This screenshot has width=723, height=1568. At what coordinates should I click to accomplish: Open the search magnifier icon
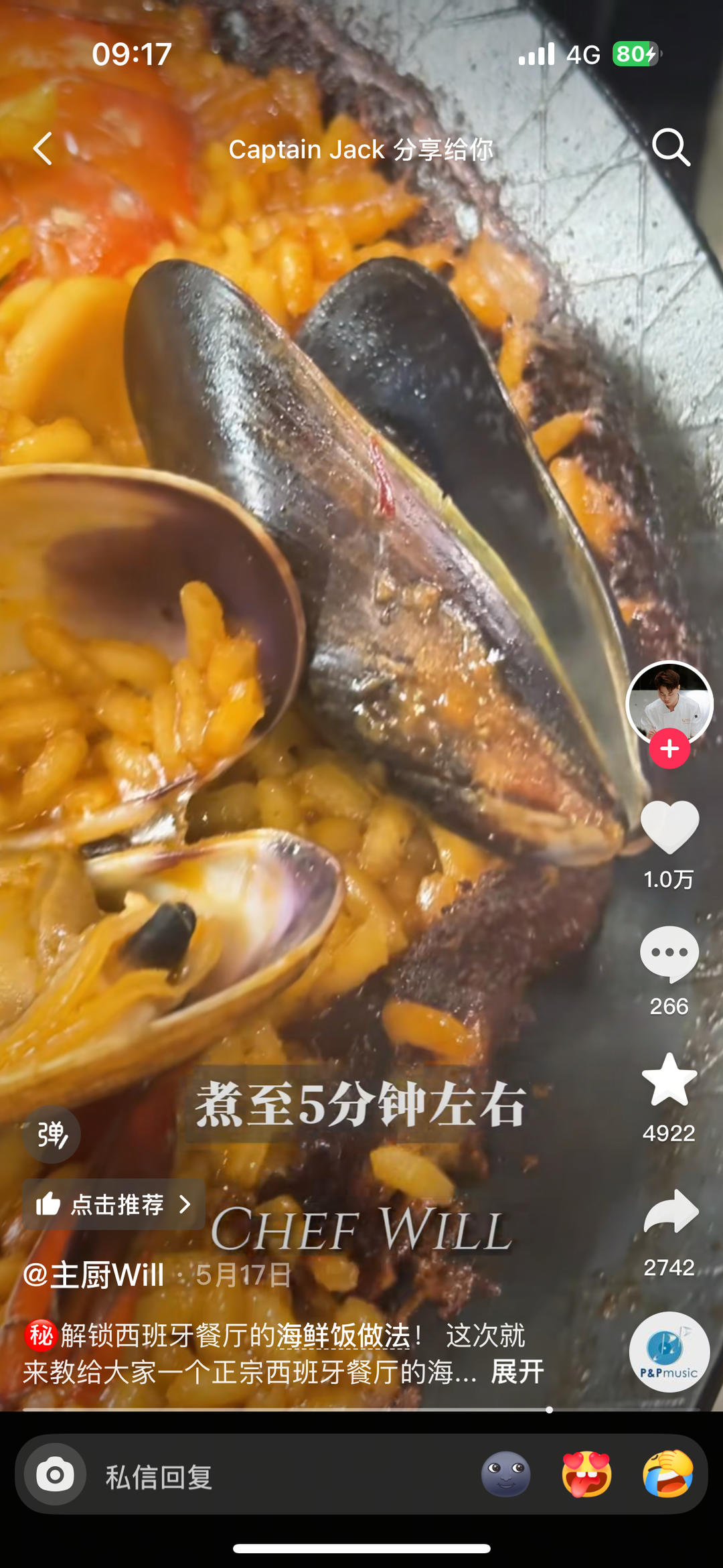tap(671, 147)
